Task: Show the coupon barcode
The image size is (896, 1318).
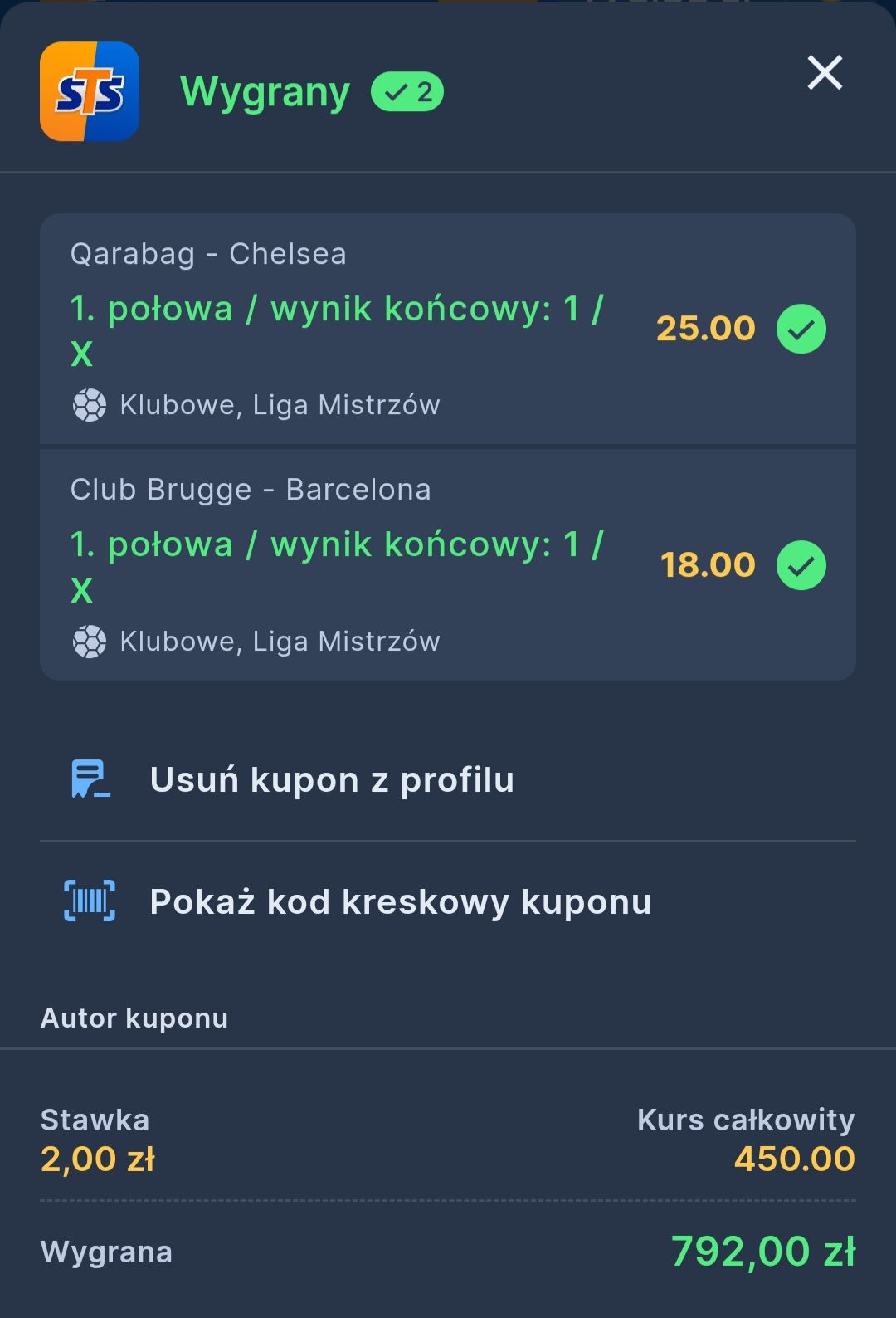Action: point(400,902)
